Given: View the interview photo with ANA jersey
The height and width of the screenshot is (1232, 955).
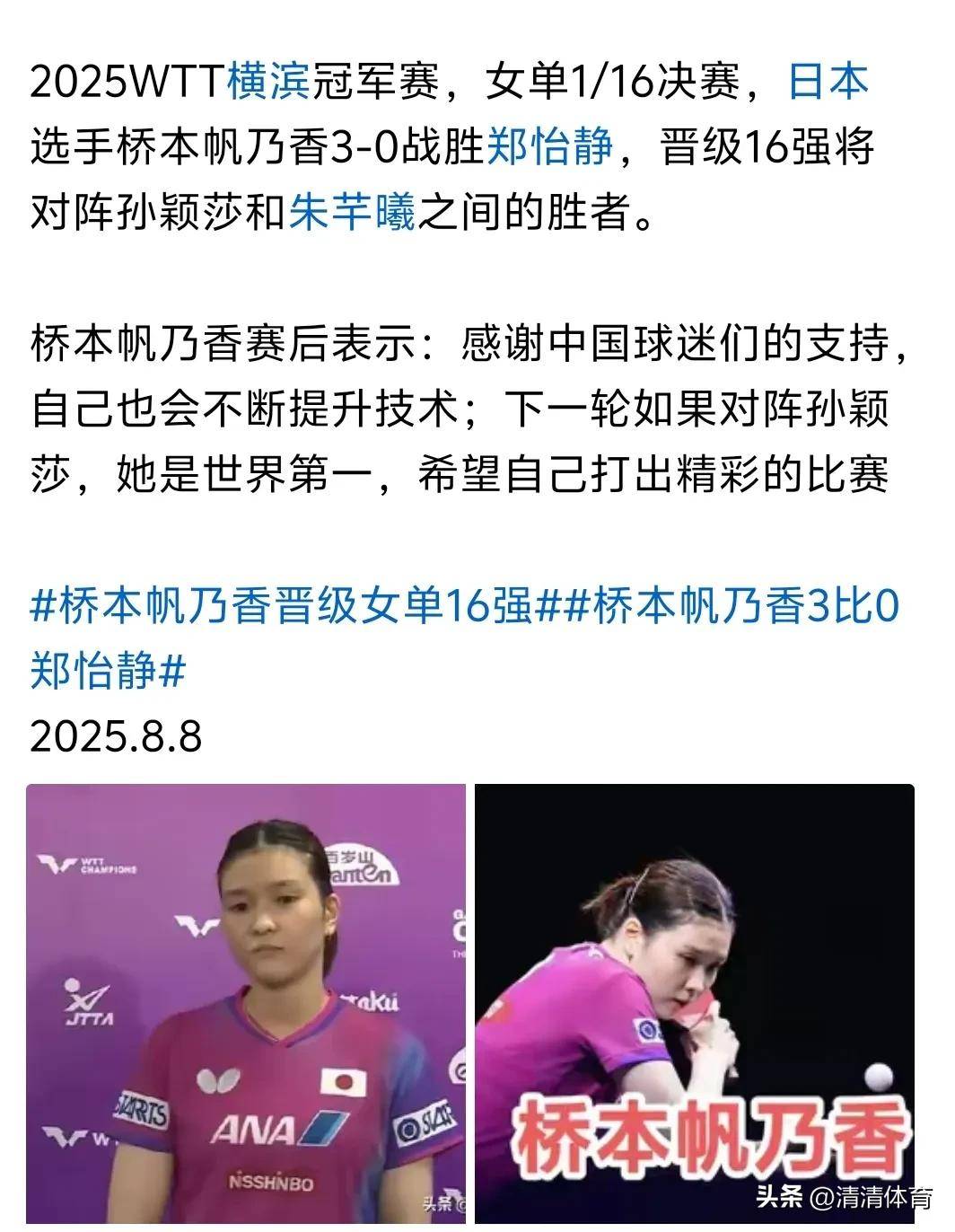Looking at the screenshot, I should click(x=246, y=1001).
